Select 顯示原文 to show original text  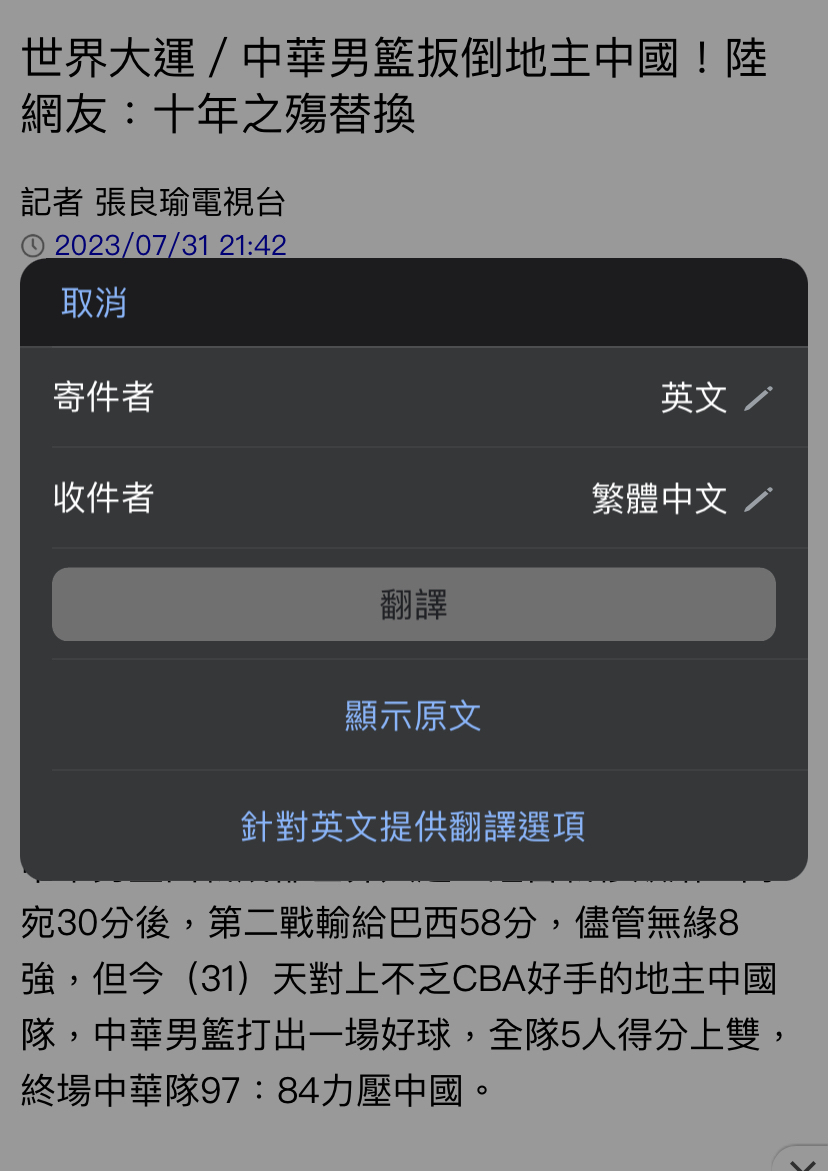pos(413,715)
